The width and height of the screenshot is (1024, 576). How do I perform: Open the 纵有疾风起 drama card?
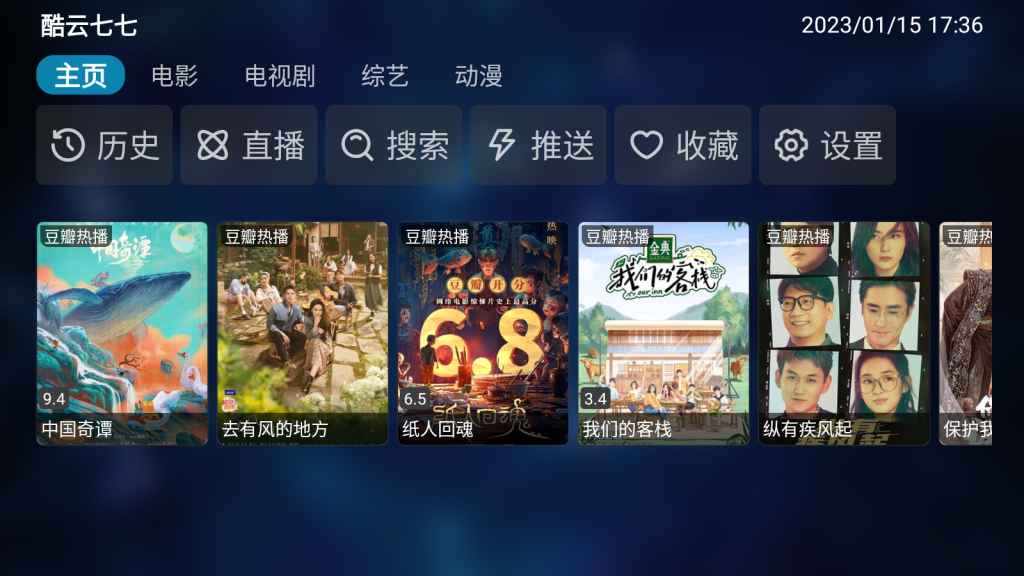pos(844,333)
